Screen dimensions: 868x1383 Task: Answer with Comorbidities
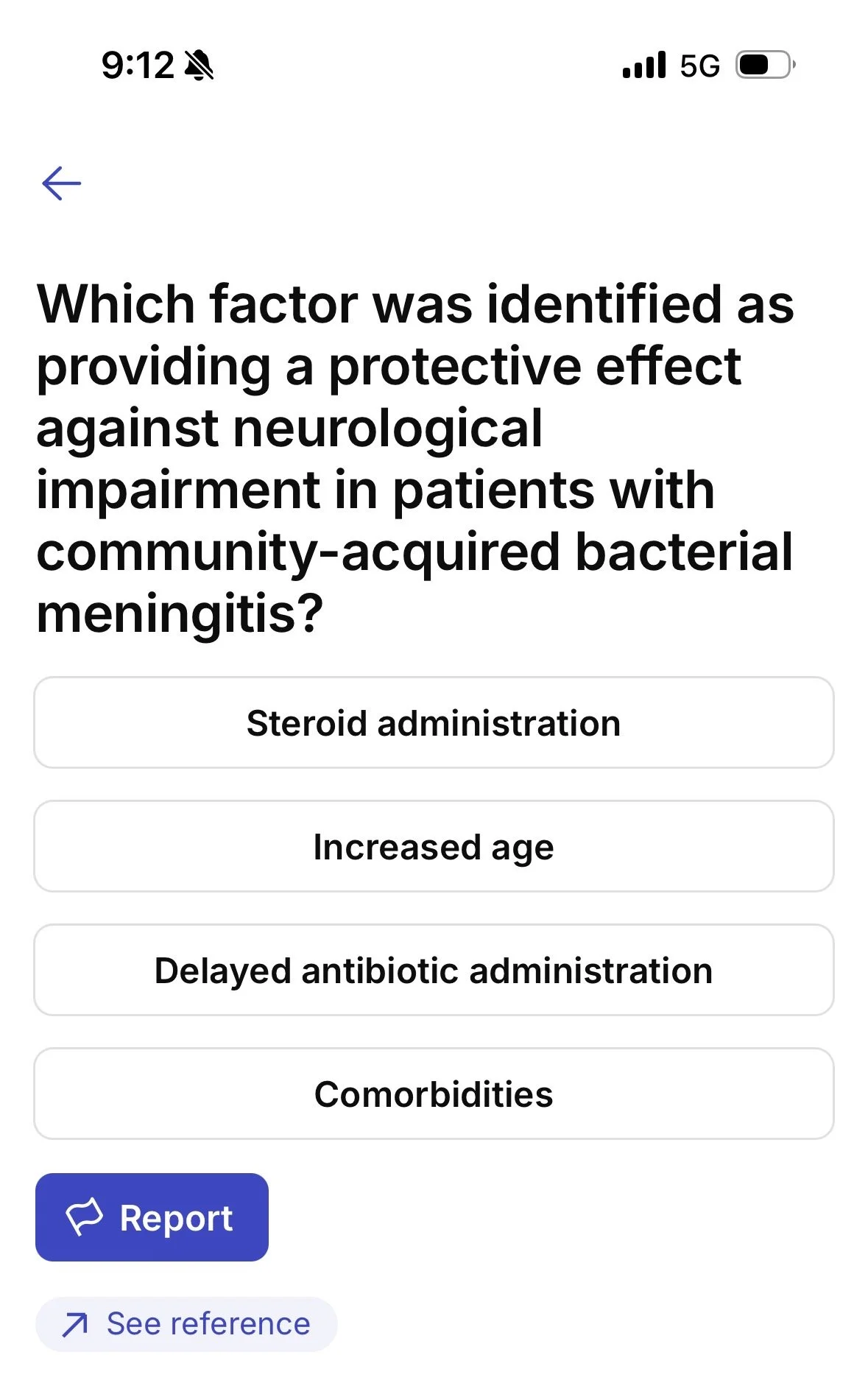[x=434, y=1094]
